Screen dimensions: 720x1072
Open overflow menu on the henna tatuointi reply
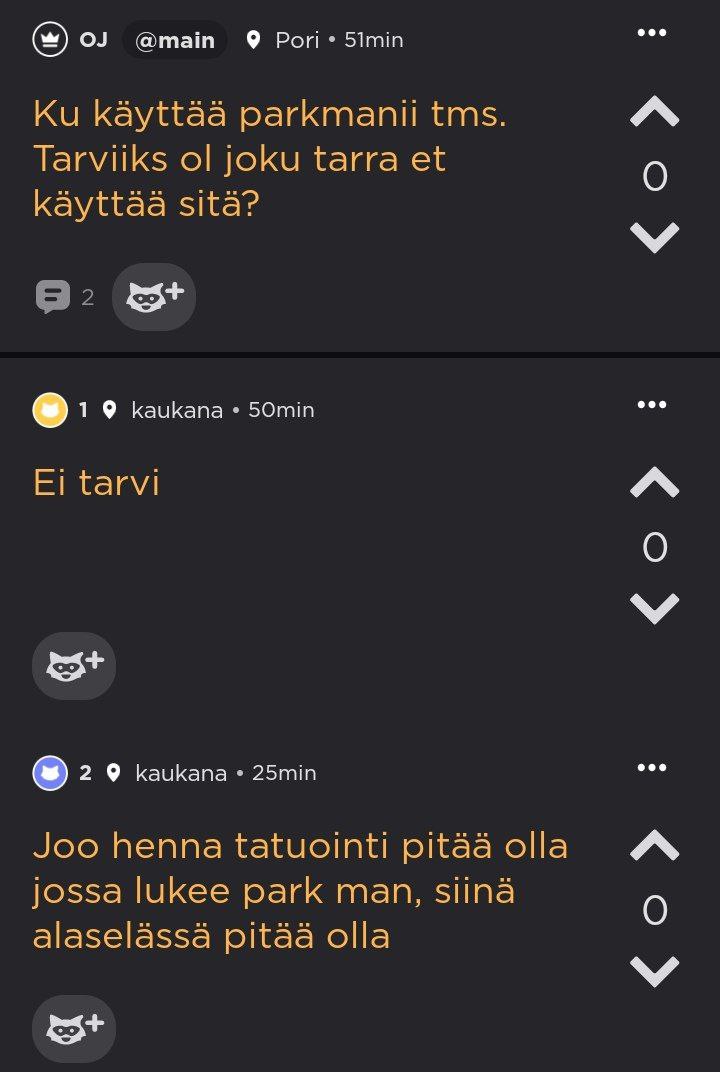(x=651, y=768)
